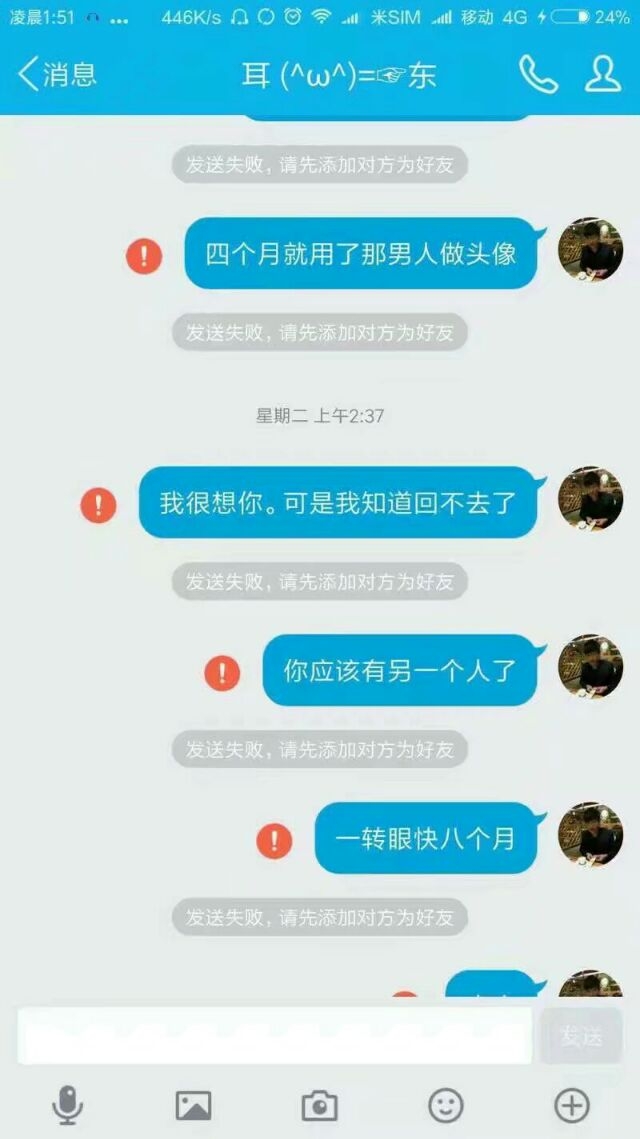Open the plus menu for more options
The height and width of the screenshot is (1139, 640).
(572, 1106)
